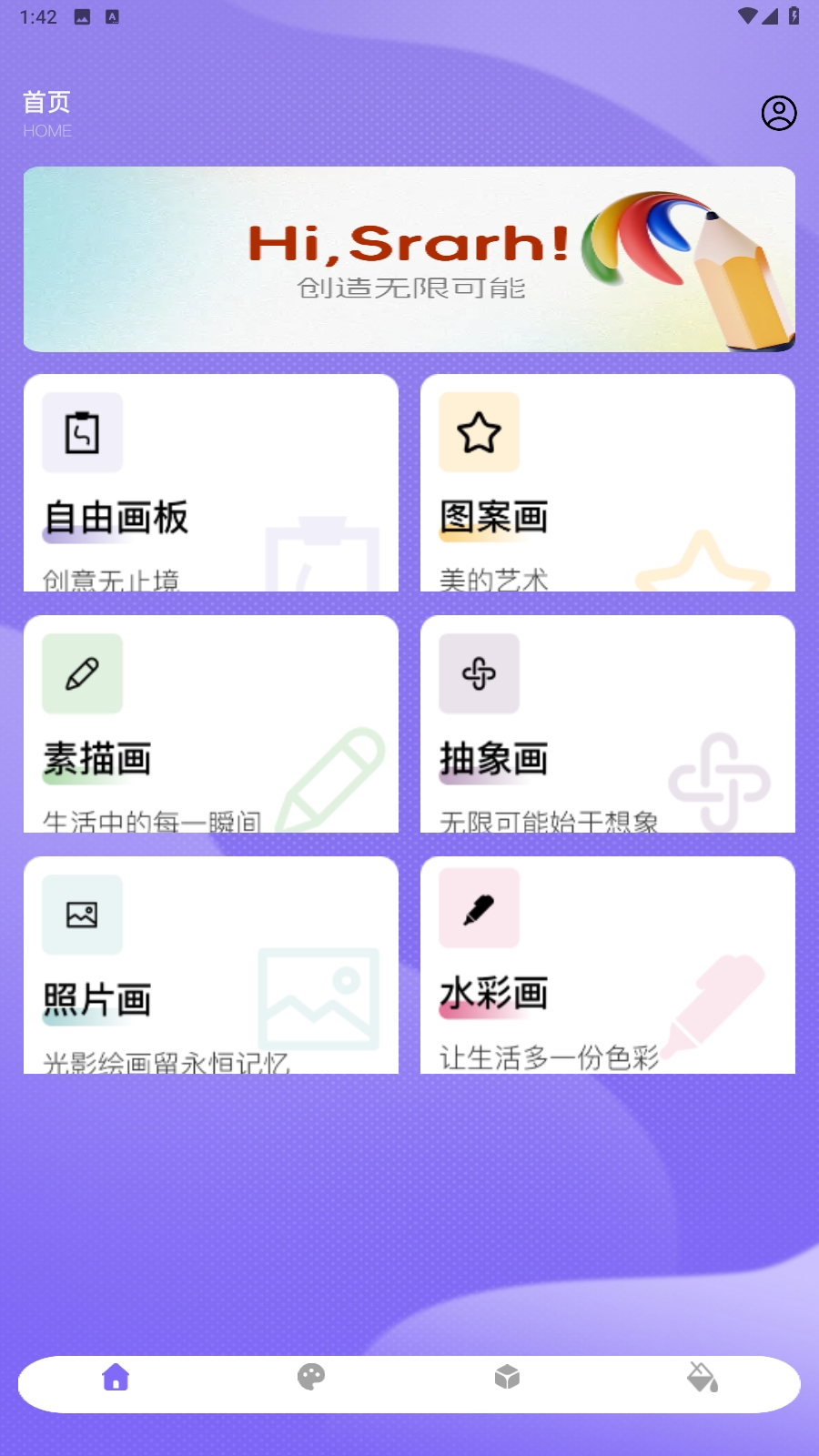Tap the 图案画 pattern painting card
The height and width of the screenshot is (1456, 819).
click(x=607, y=484)
